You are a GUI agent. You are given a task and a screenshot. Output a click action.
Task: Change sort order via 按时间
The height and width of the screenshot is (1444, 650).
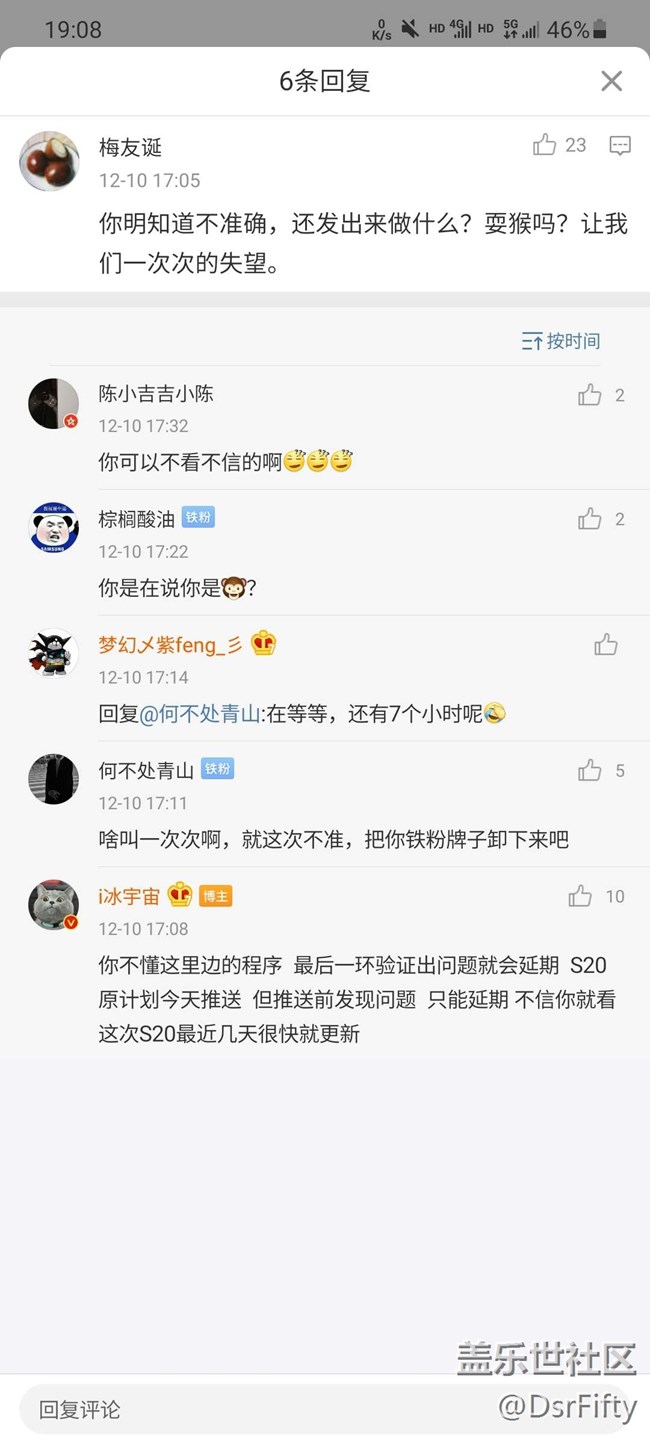pyautogui.click(x=561, y=341)
